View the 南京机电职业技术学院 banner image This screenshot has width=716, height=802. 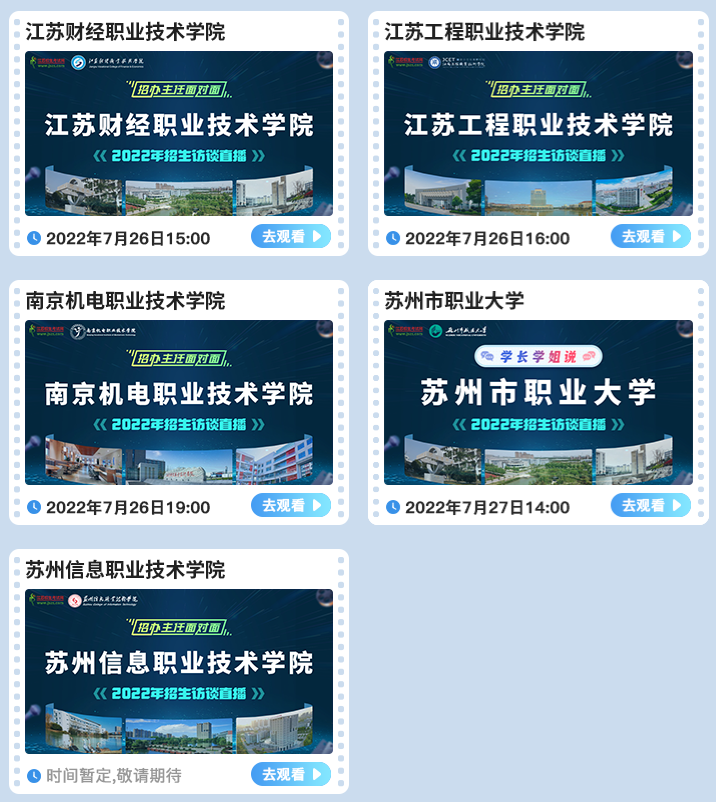179,403
